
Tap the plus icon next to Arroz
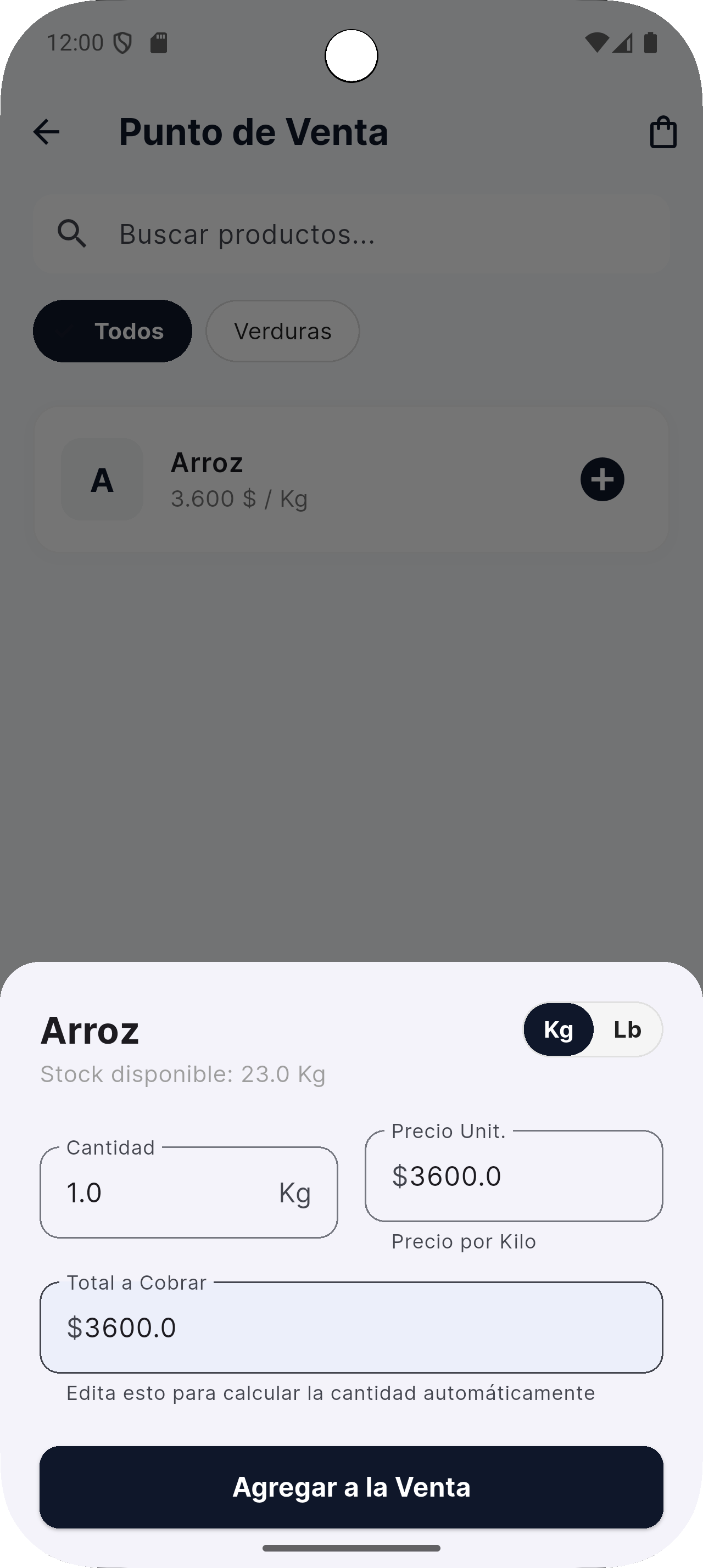point(602,479)
